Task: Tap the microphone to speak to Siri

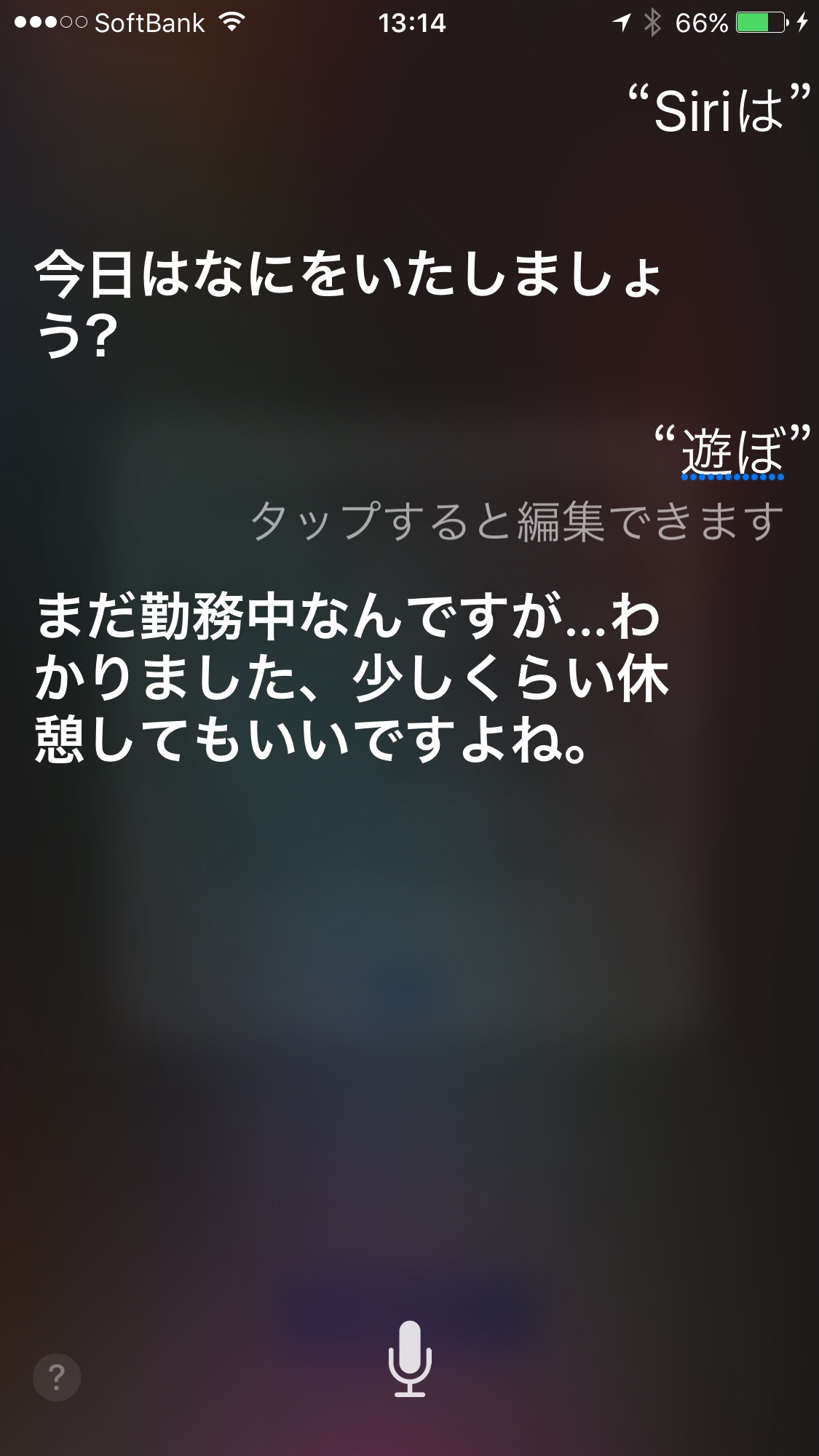Action: (x=410, y=1358)
